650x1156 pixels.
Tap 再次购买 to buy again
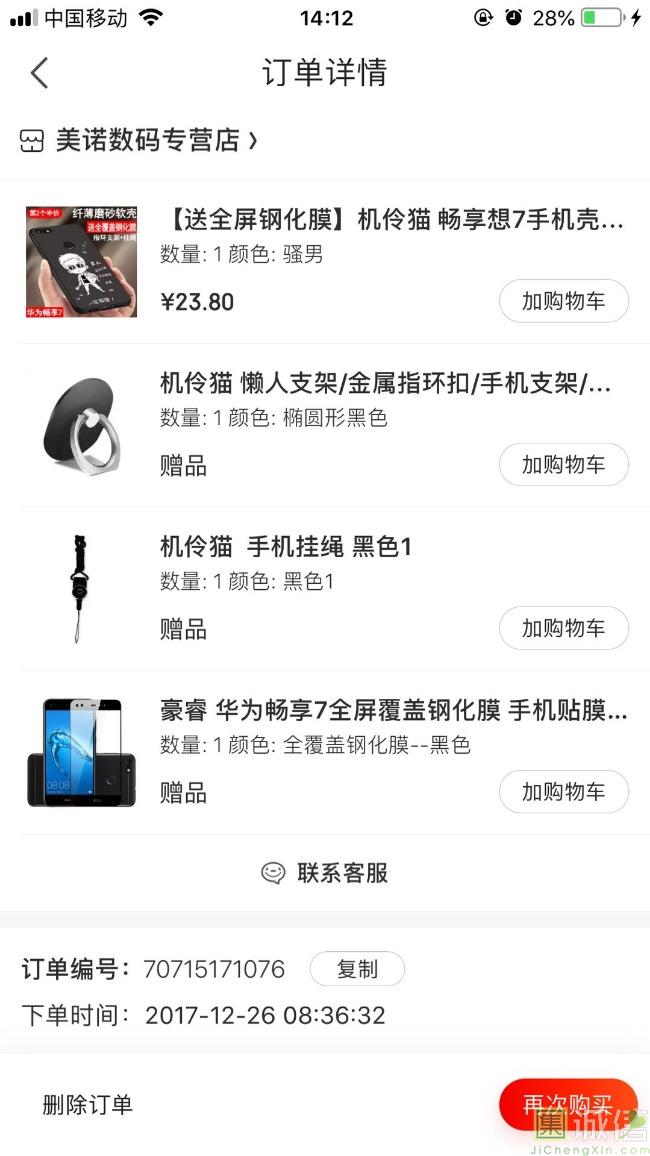[x=567, y=1104]
